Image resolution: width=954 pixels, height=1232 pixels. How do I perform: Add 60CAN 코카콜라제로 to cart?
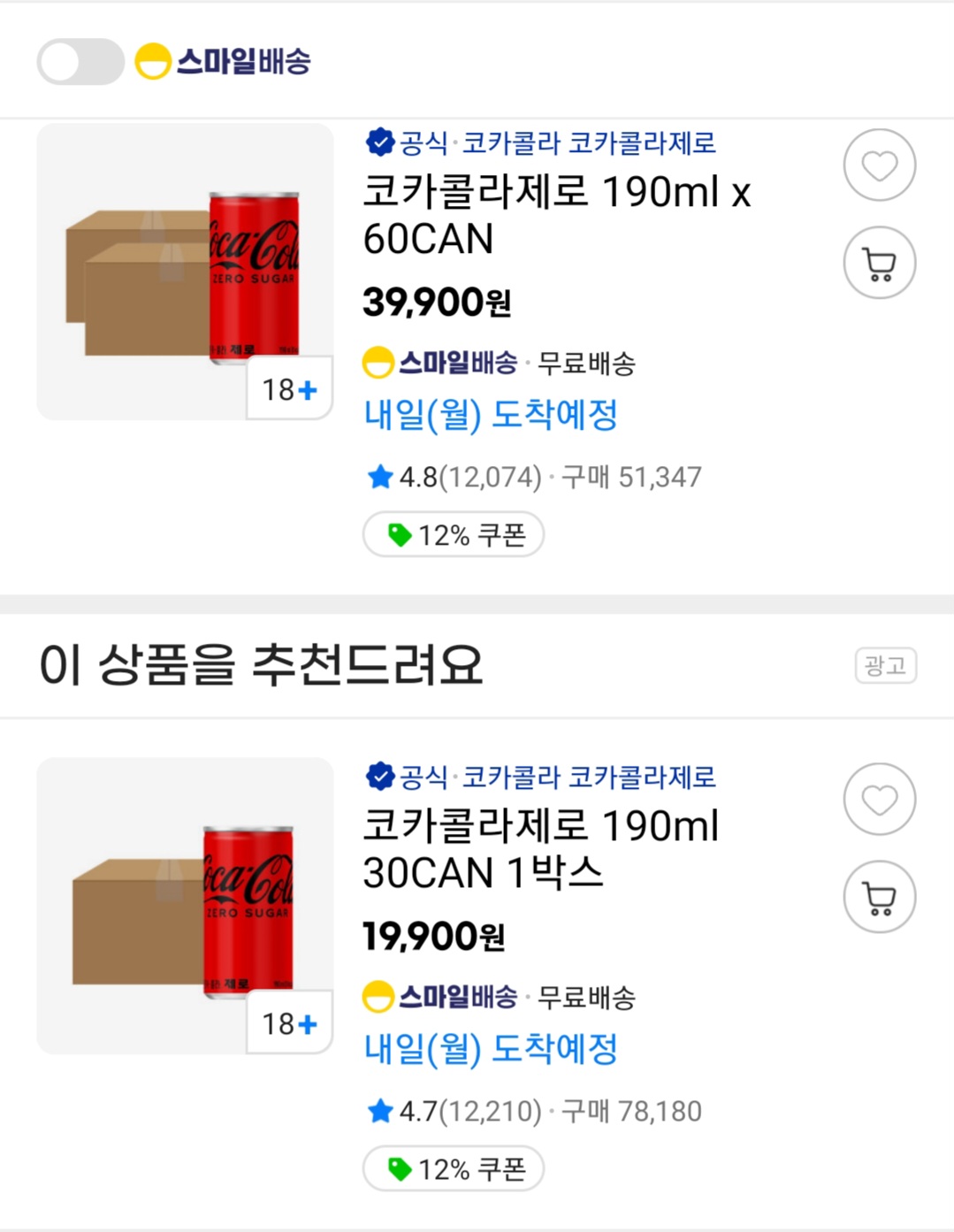(879, 264)
